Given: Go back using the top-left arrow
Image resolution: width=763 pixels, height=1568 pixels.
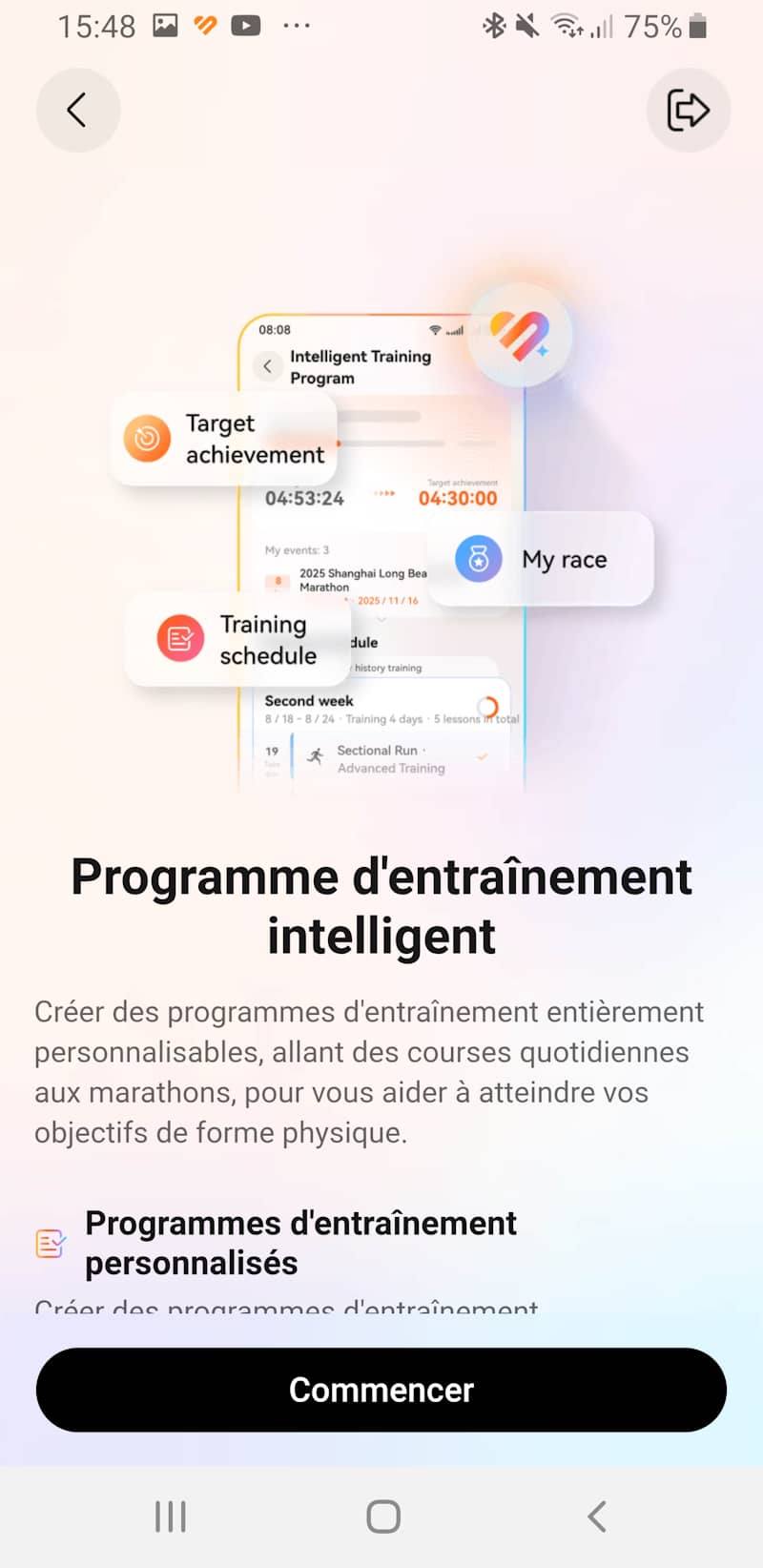Looking at the screenshot, I should 78,110.
